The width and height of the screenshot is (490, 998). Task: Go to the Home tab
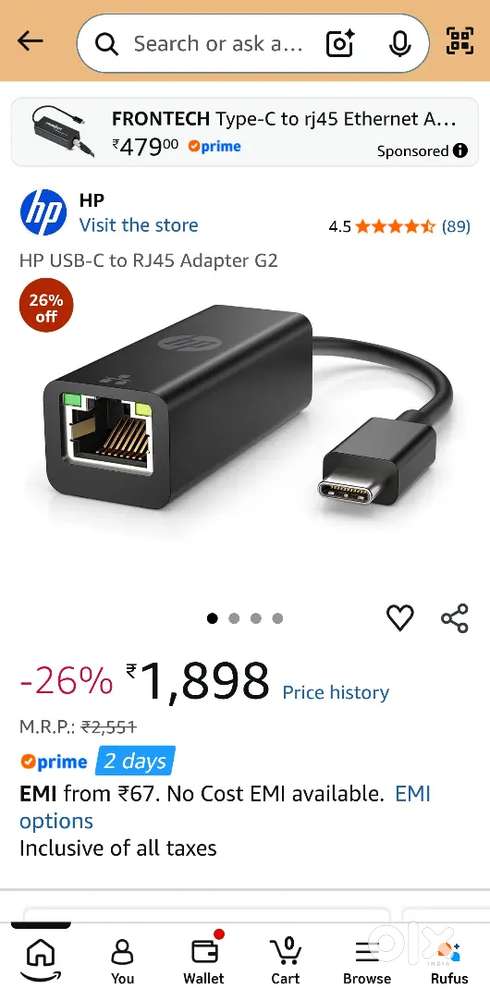[40, 961]
